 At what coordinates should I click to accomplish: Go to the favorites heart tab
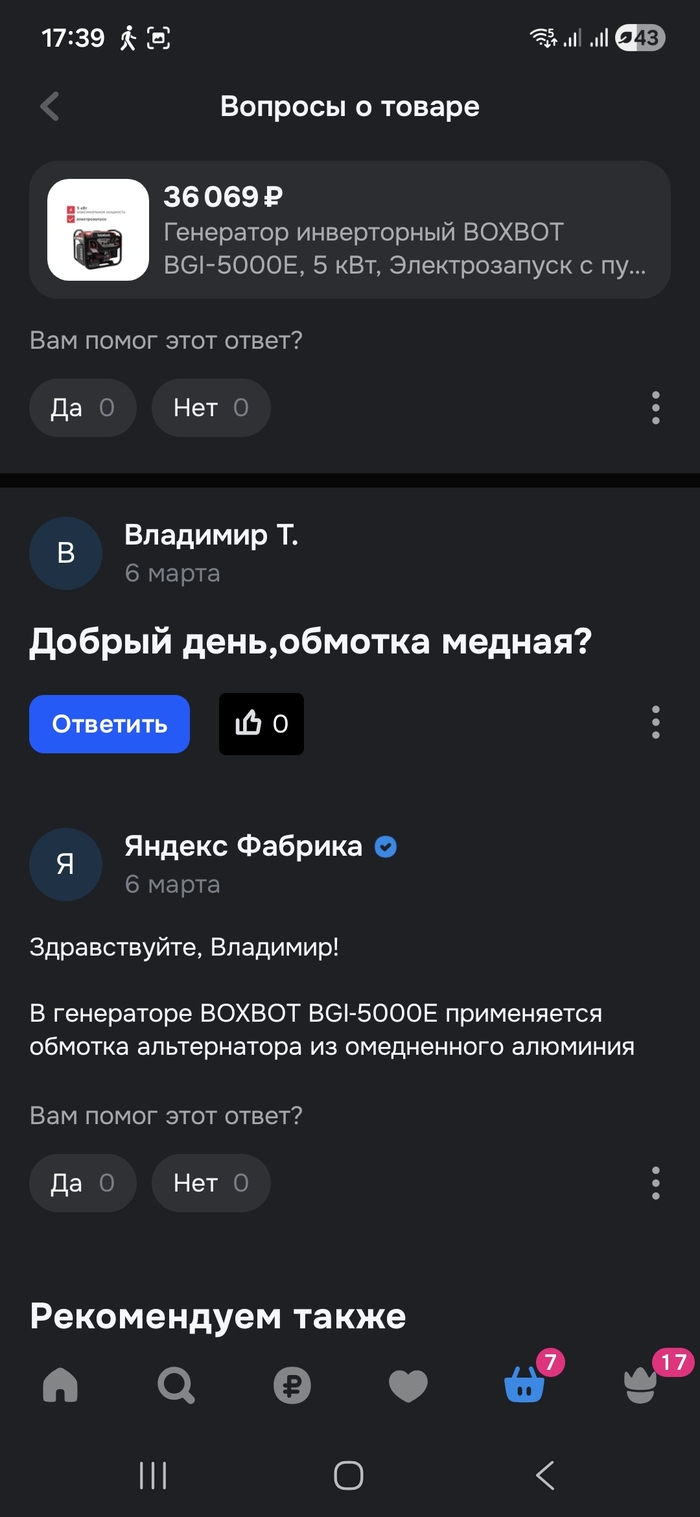click(x=408, y=1385)
